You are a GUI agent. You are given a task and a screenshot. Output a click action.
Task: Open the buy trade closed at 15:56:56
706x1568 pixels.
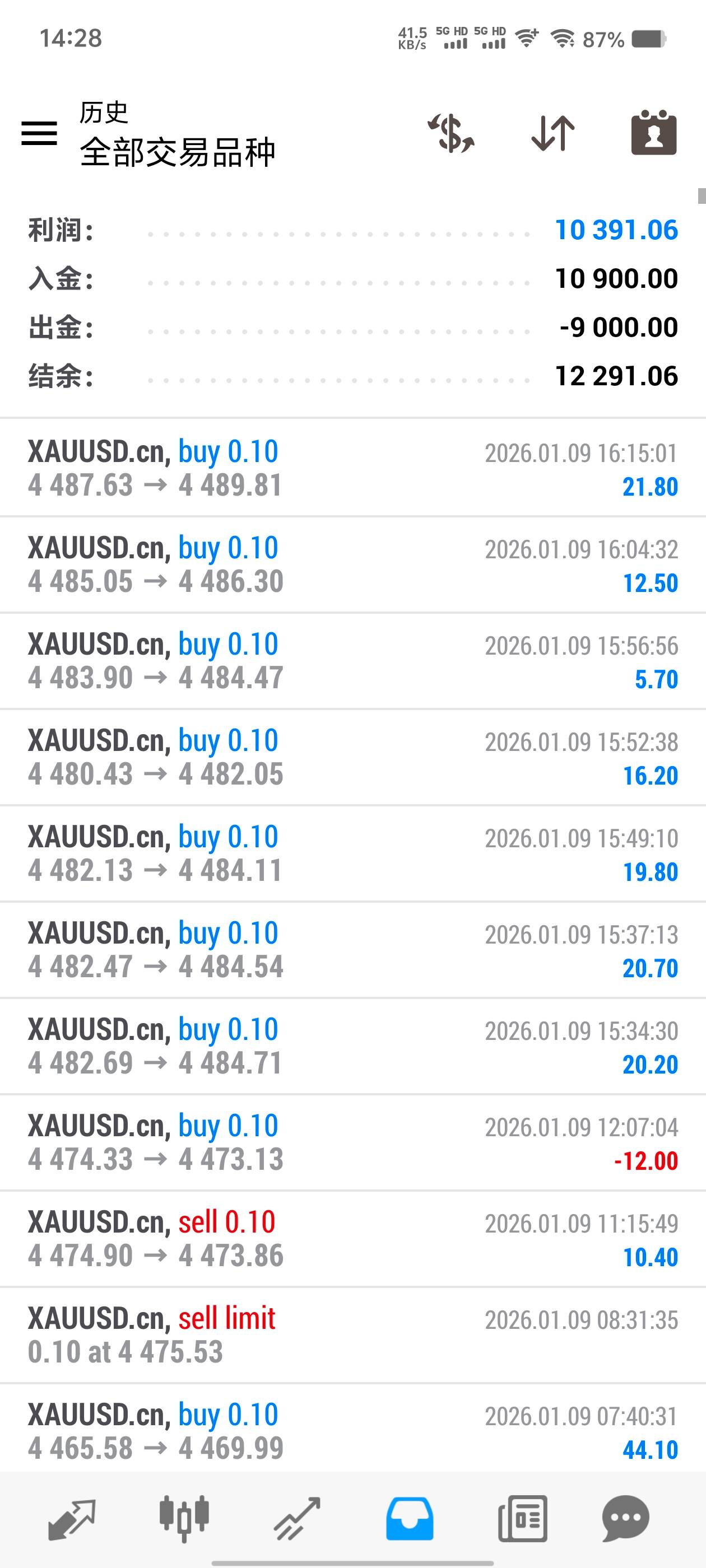[x=352, y=660]
